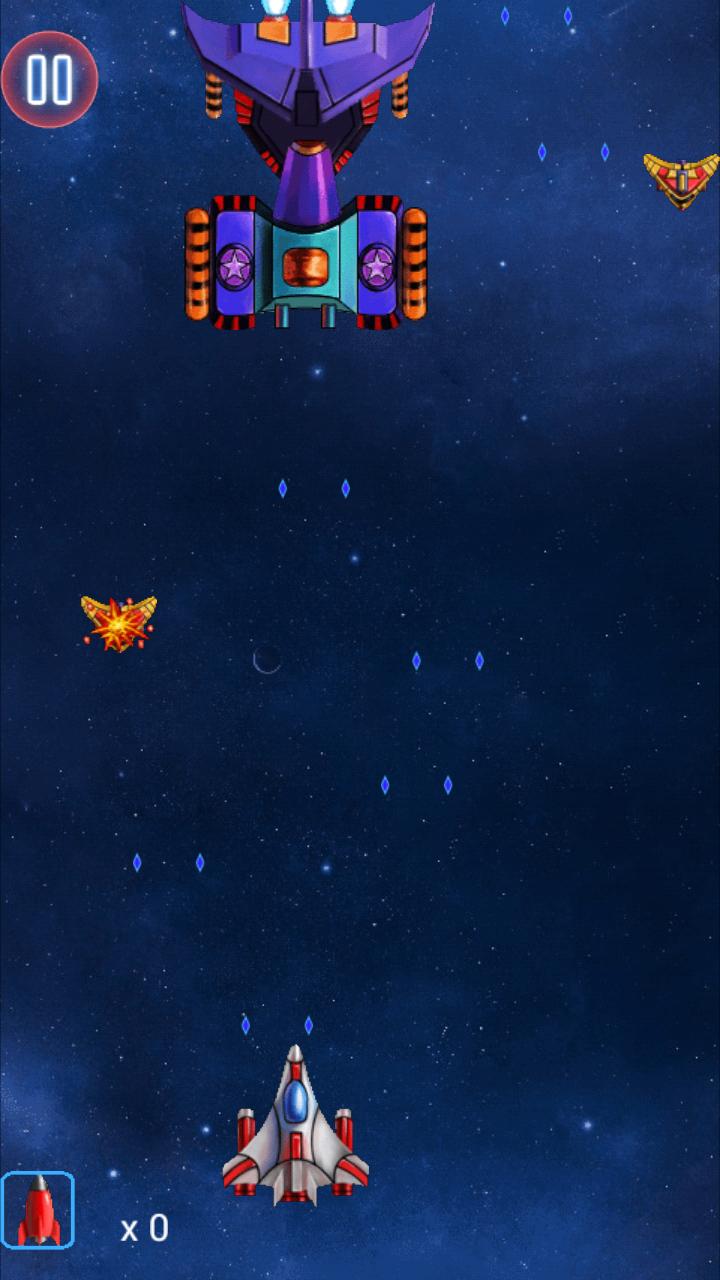Screen dimensions: 720x1280
Task: Tap the right star emblem on boss
Action: [x=378, y=268]
